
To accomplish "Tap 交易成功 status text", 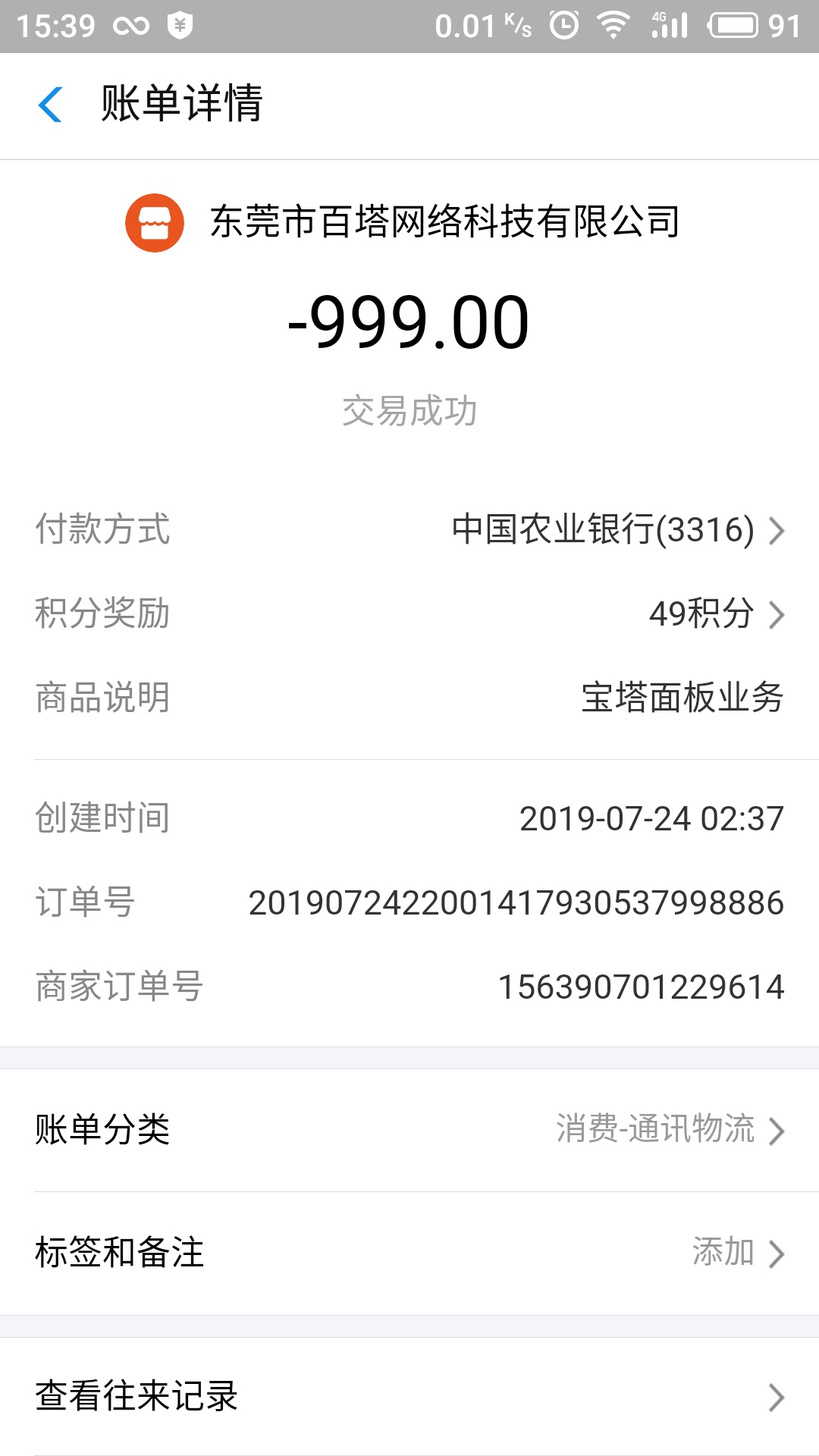I will click(x=409, y=409).
